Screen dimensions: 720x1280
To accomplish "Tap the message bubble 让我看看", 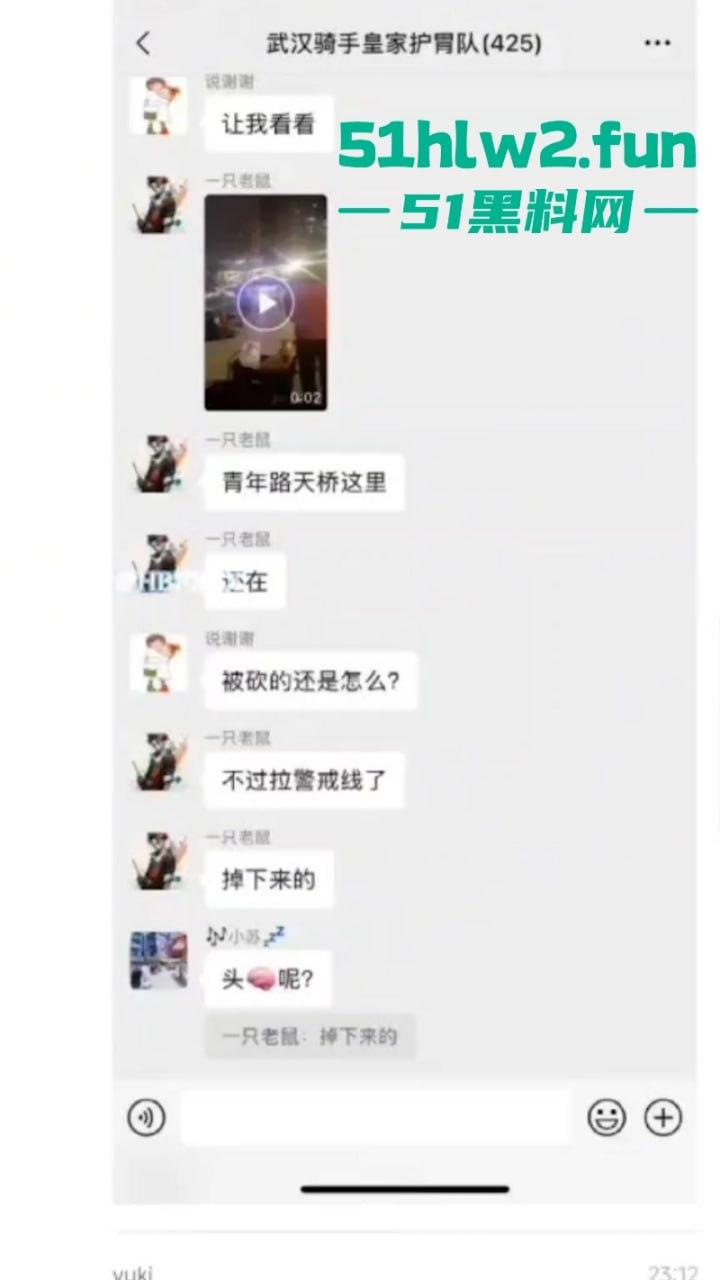I will tap(267, 125).
